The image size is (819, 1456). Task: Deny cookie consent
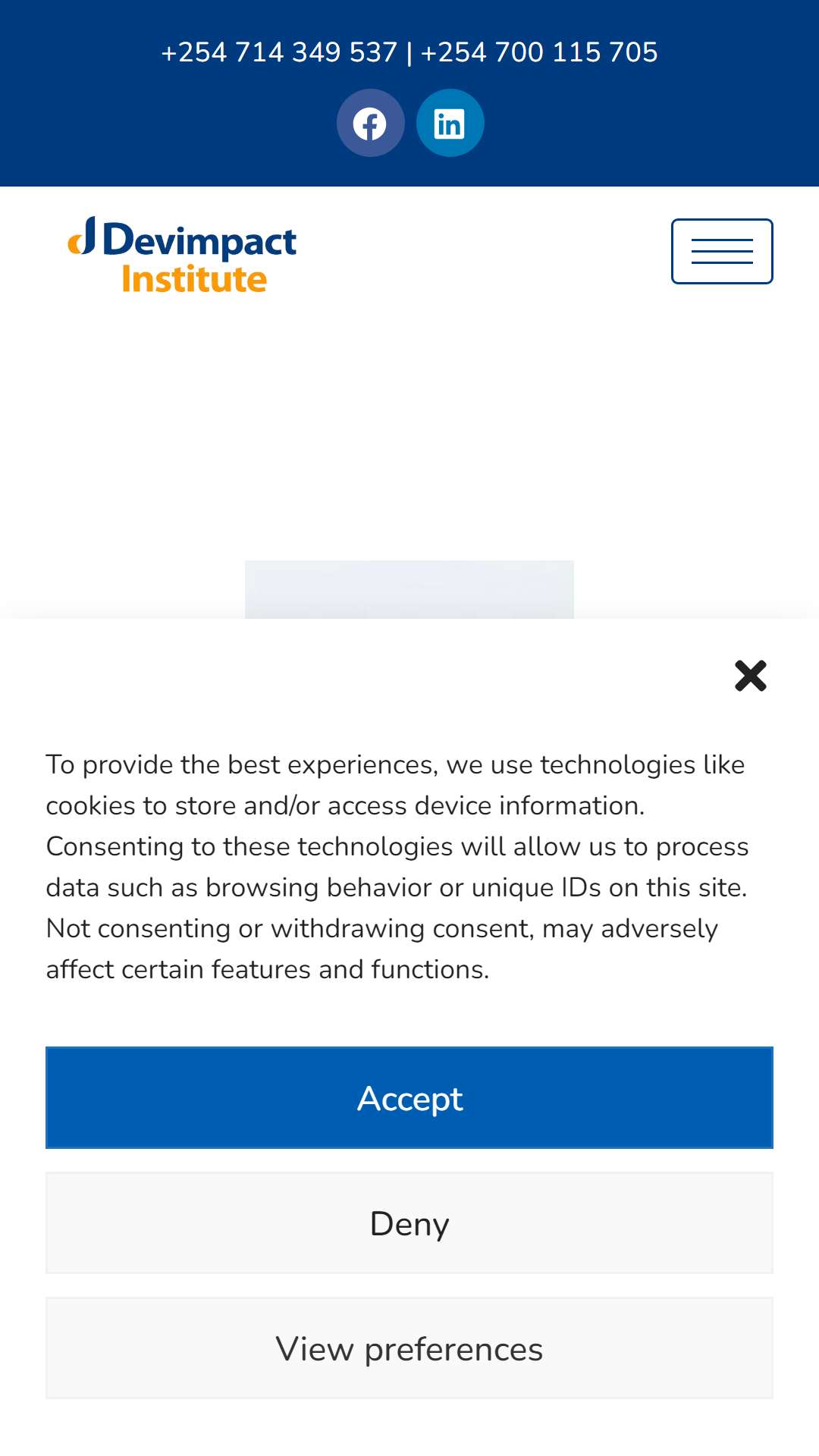409,1222
